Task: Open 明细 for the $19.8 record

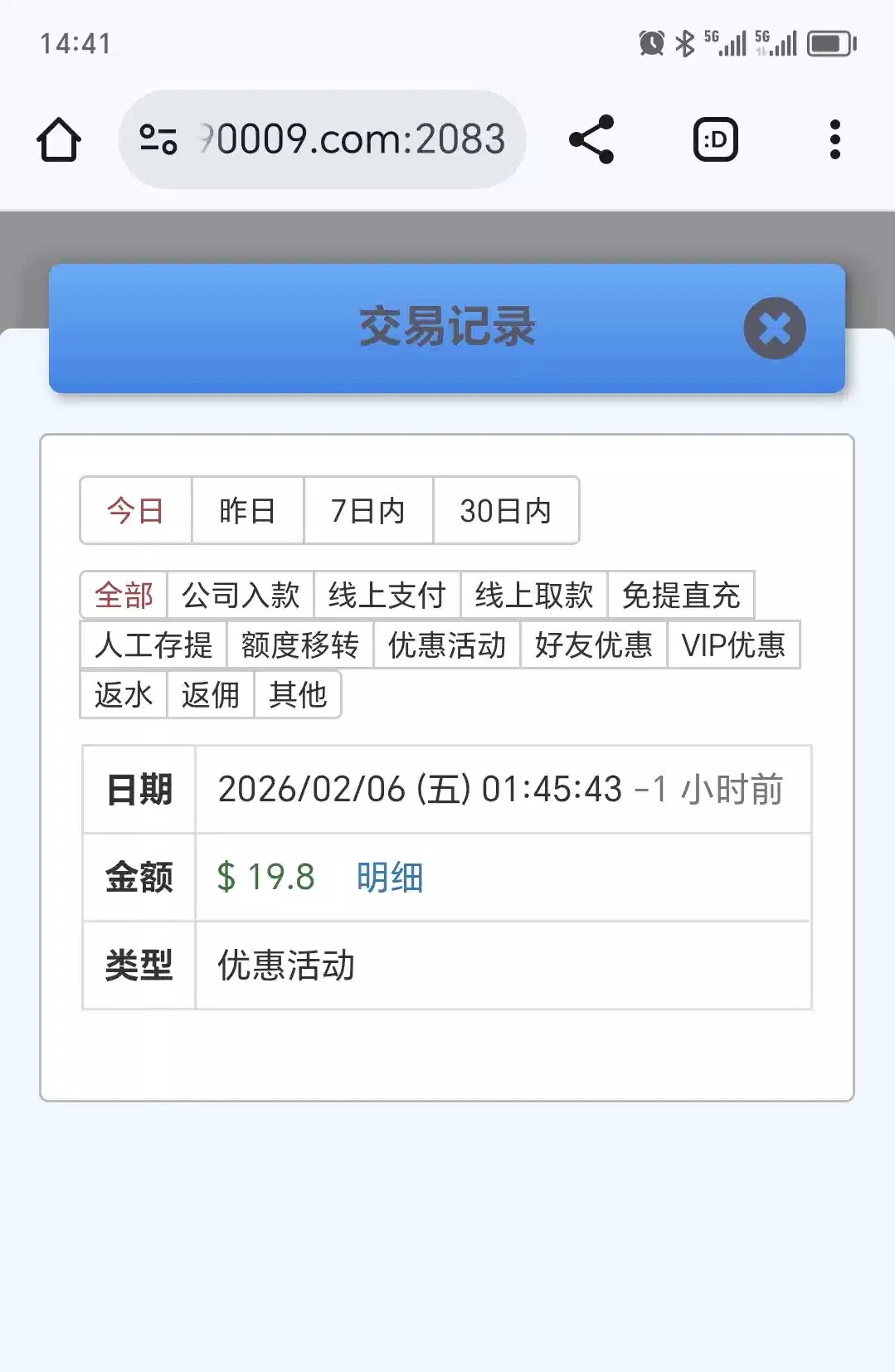Action: (x=390, y=877)
